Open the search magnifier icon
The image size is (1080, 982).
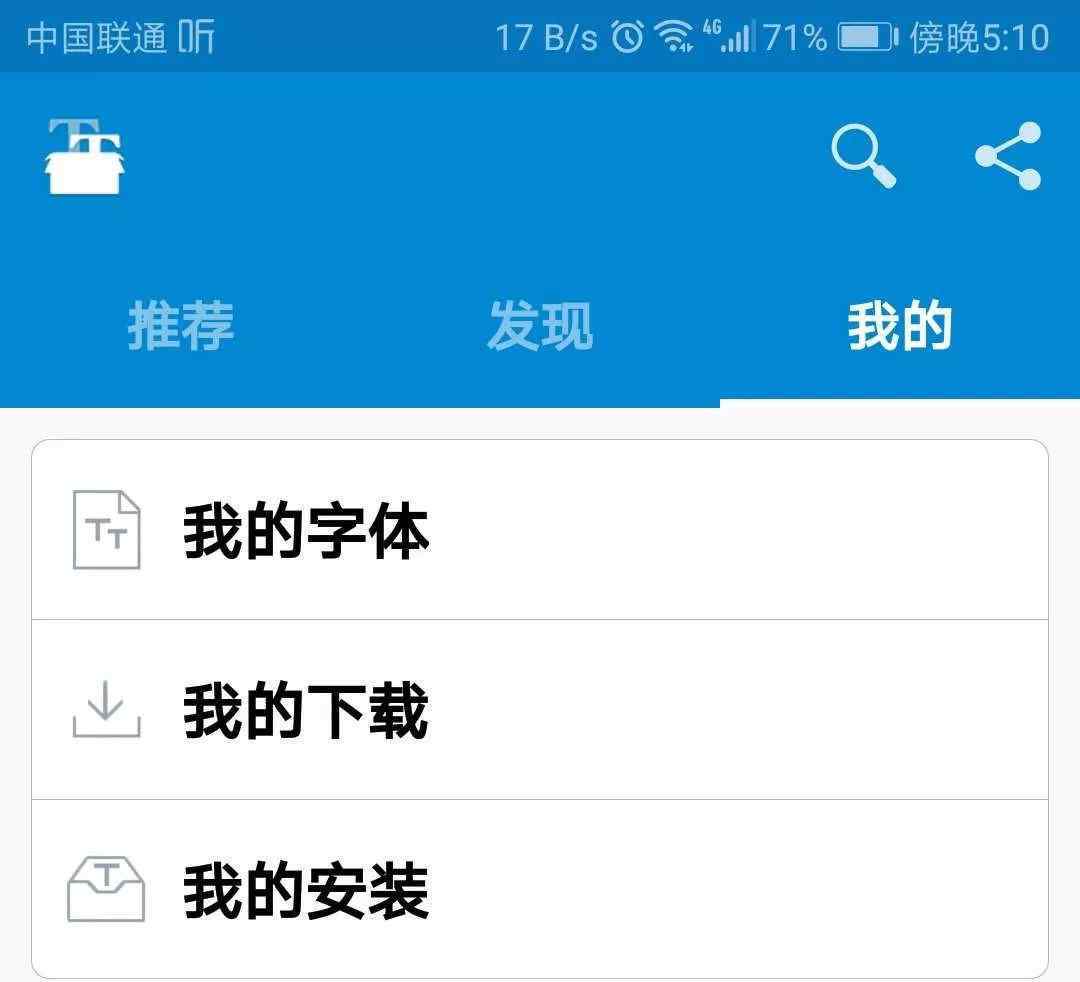[x=863, y=156]
